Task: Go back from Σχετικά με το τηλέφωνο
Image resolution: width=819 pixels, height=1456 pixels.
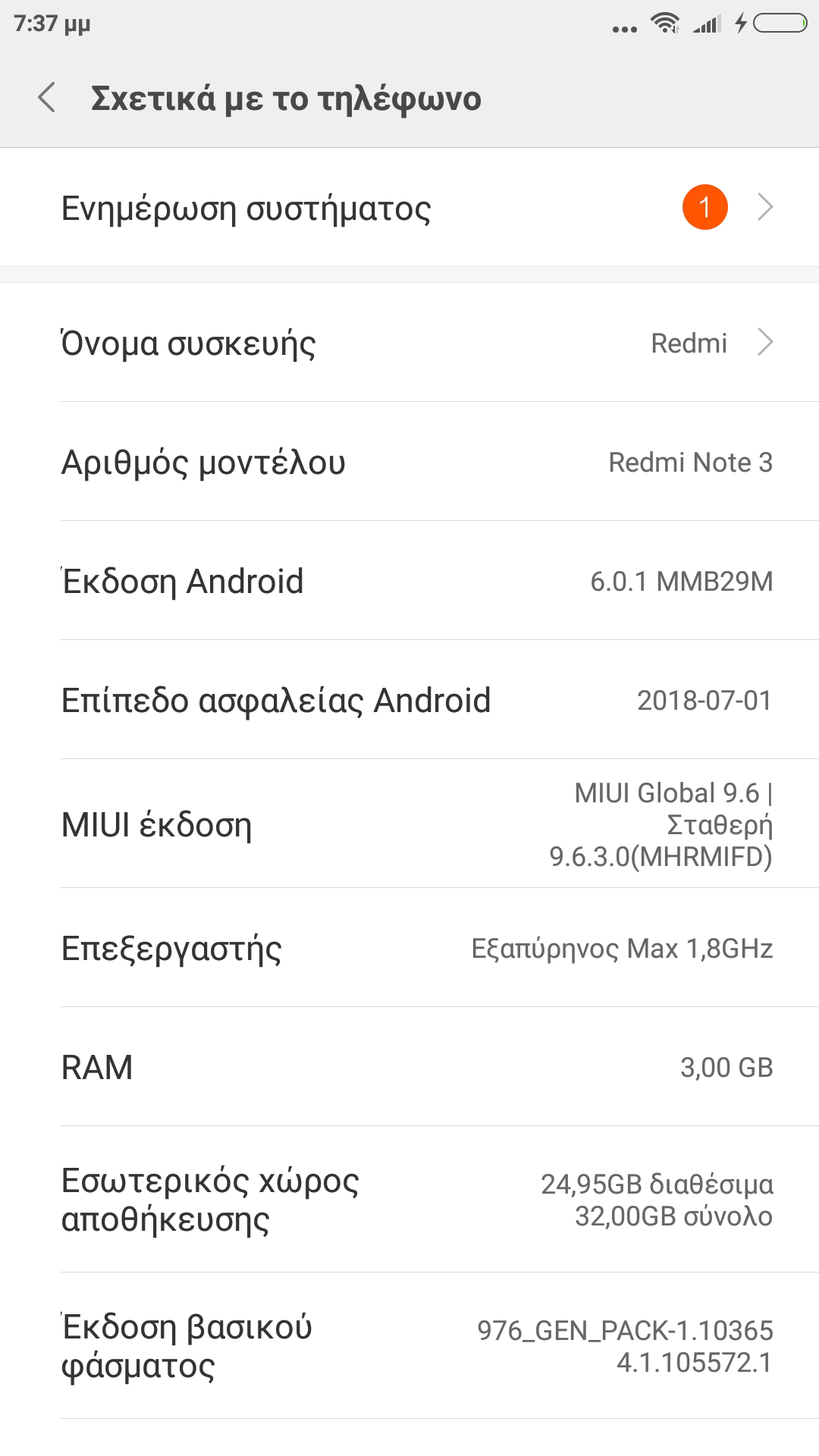Action: [47, 98]
